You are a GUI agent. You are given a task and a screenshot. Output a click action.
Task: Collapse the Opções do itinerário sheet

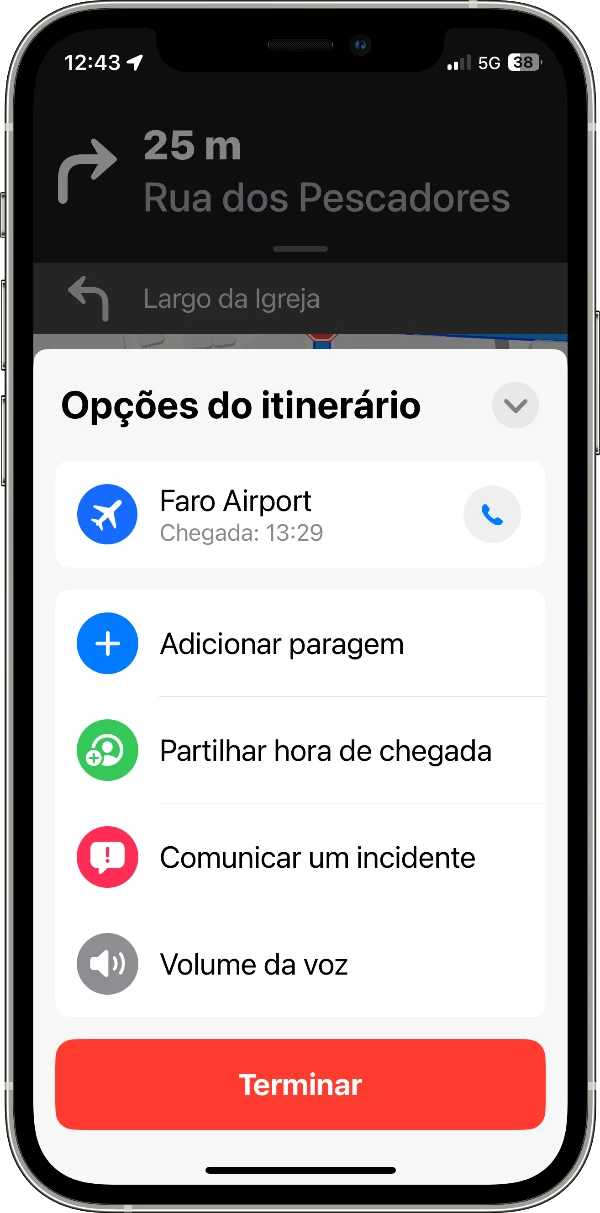click(515, 406)
